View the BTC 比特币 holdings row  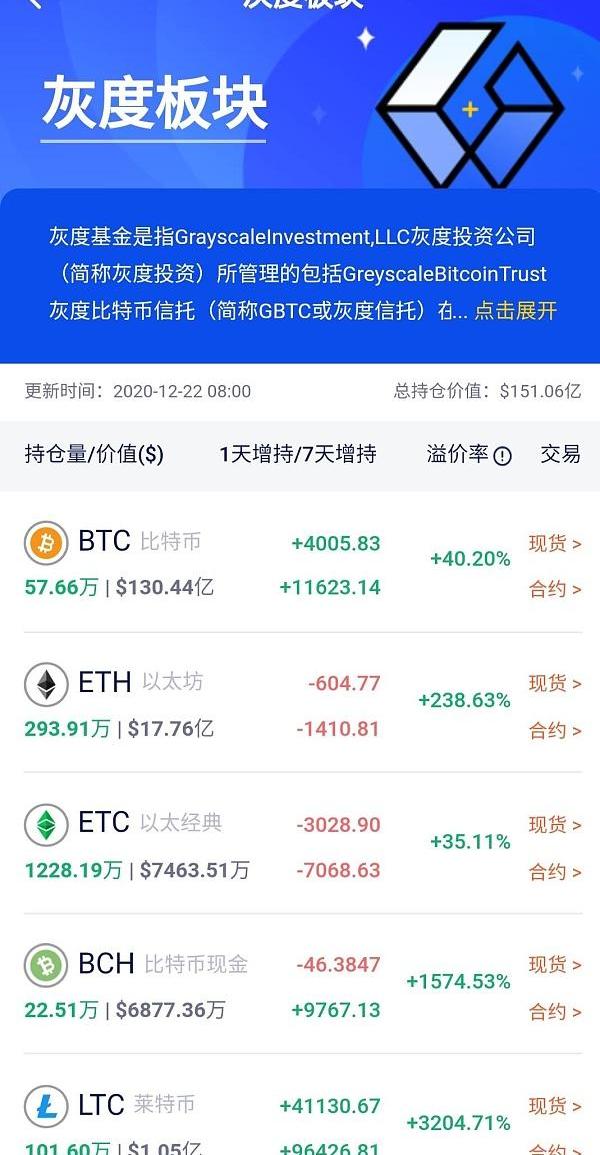150,563
